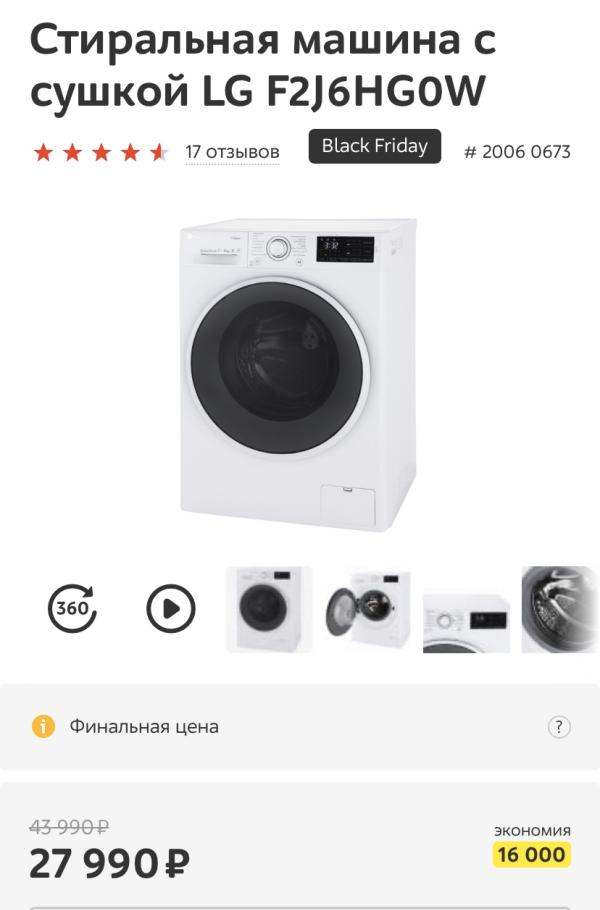Select the front view washing machine thumbnail
600x910 pixels.
[269, 609]
